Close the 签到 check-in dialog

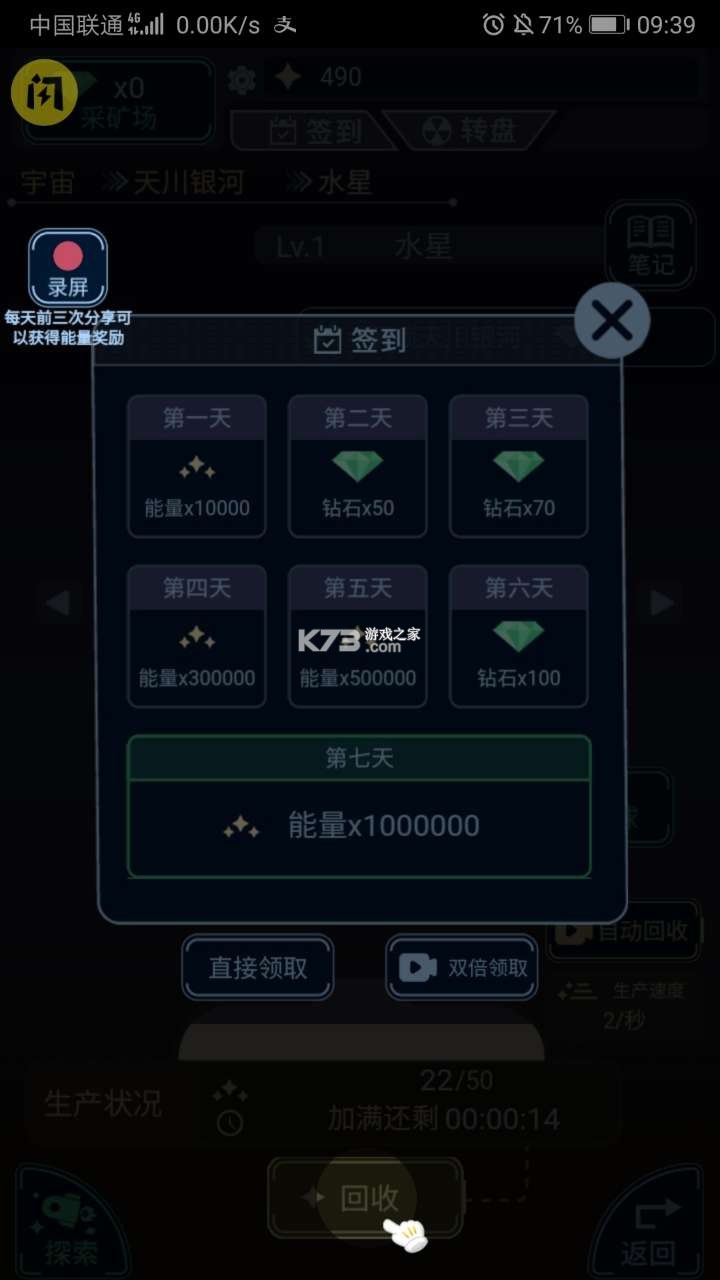pos(612,321)
